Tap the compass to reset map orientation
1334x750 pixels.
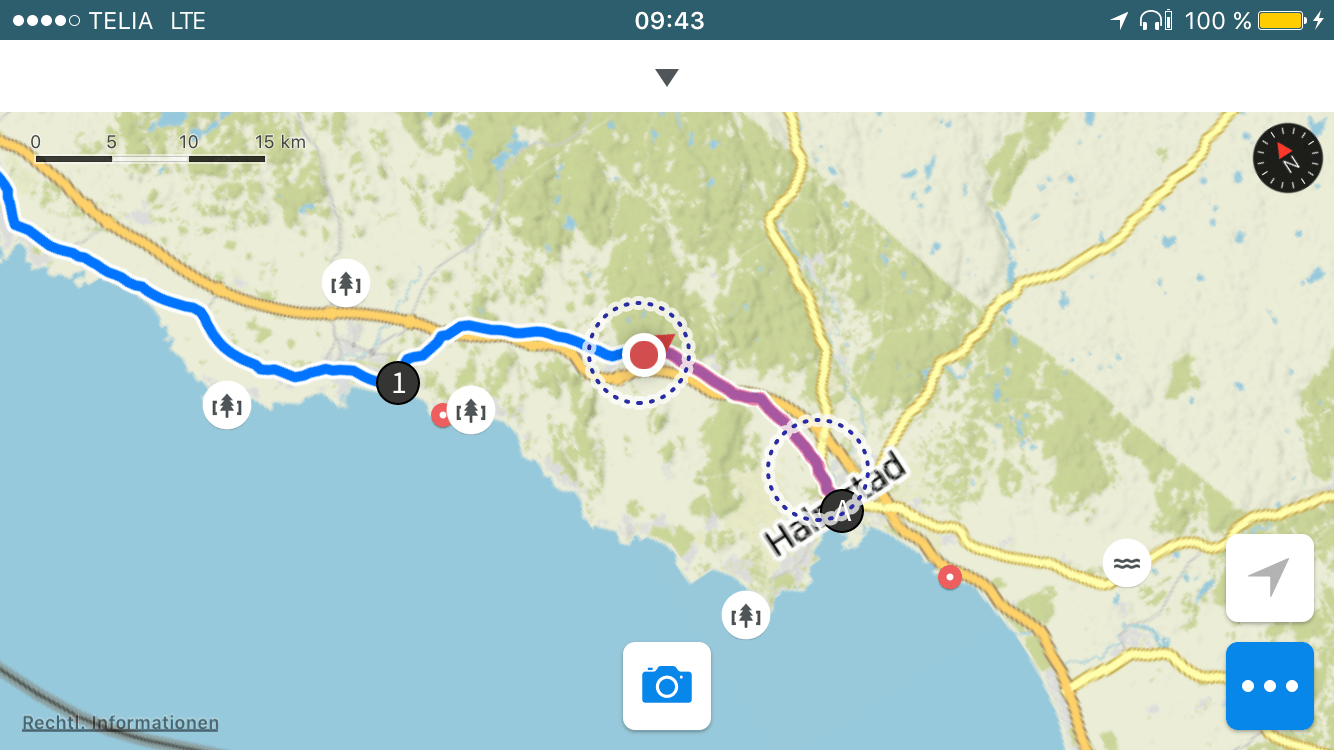coord(1287,158)
